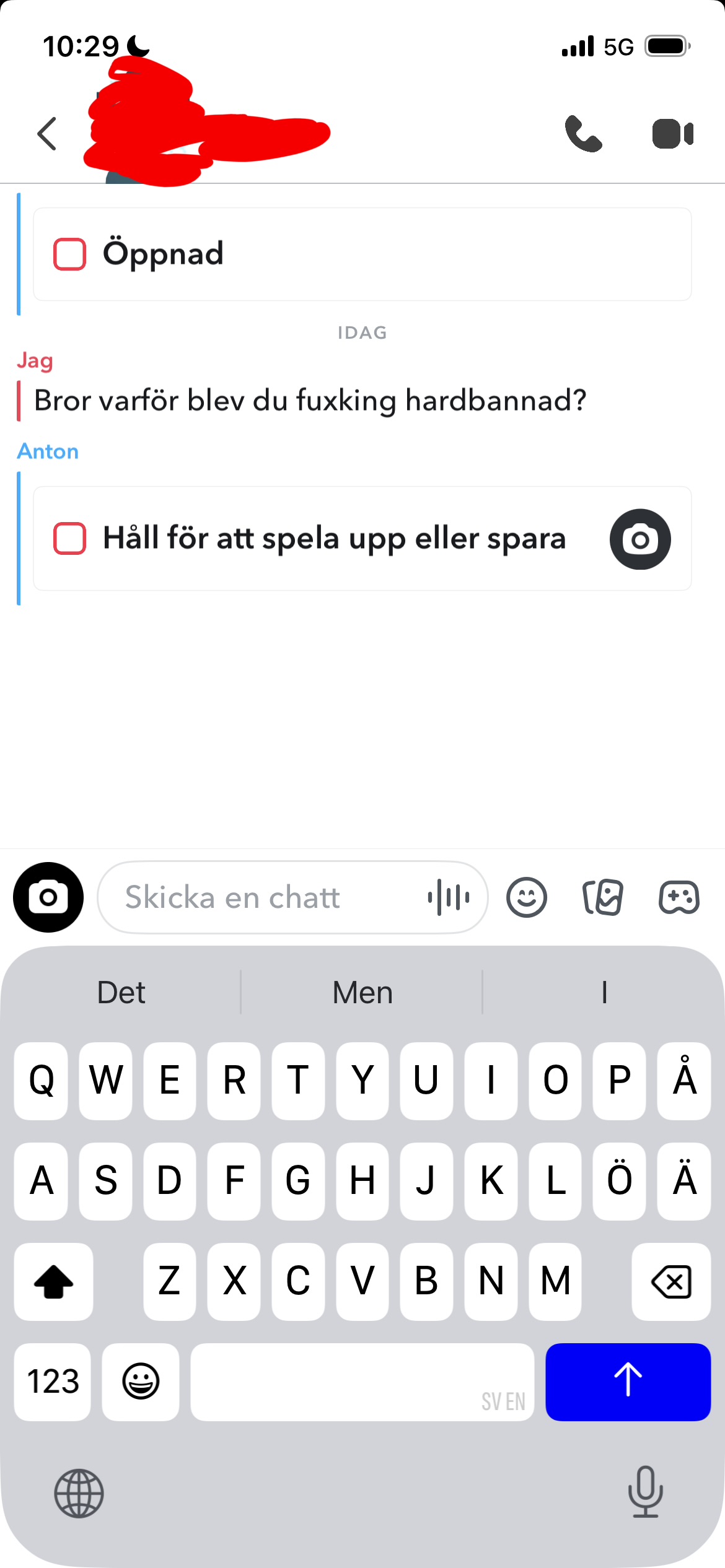
Task: Switch keyboard language via globe icon
Action: (79, 1493)
